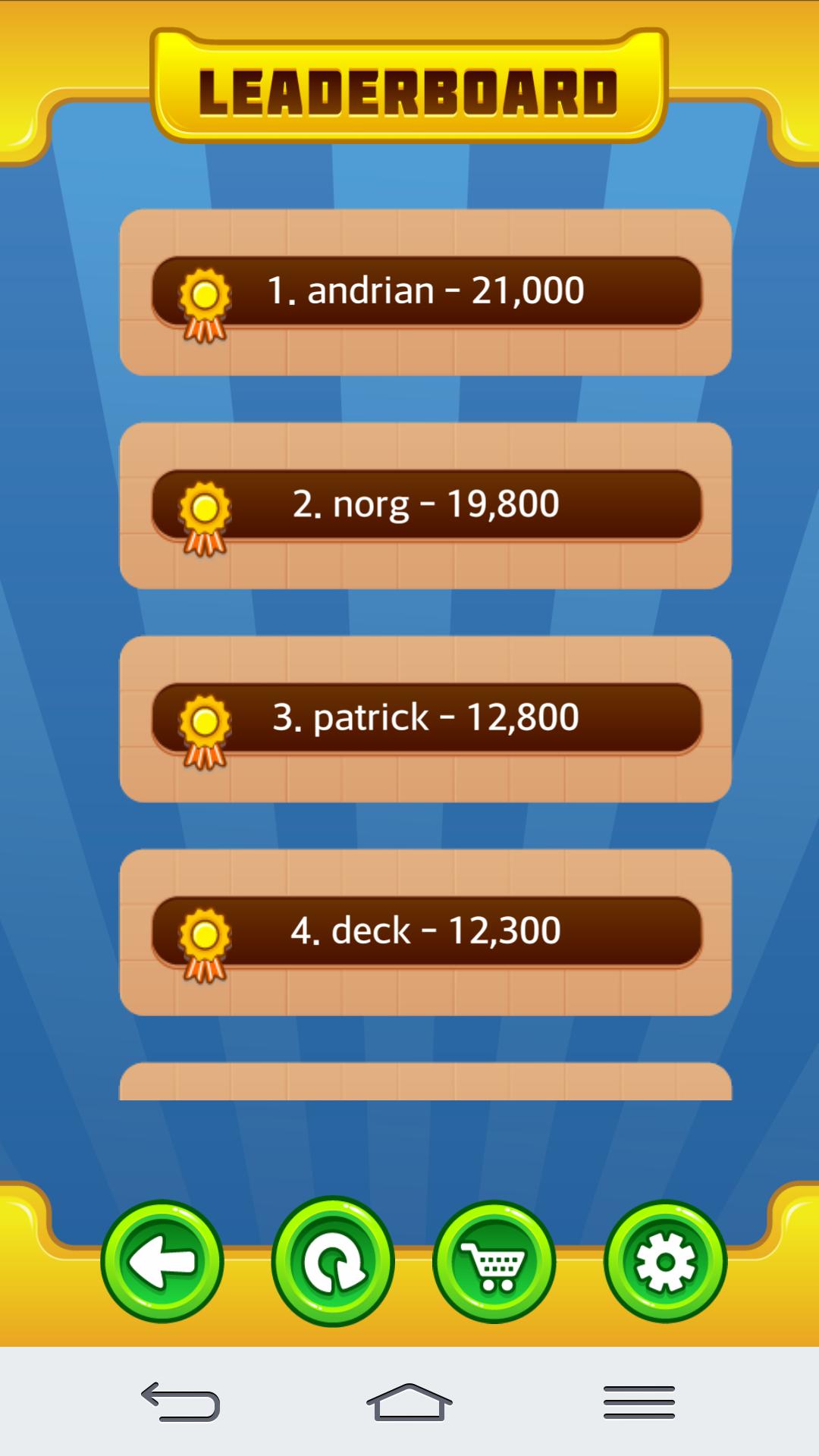
Task: Tap the system back button
Action: (180, 1401)
